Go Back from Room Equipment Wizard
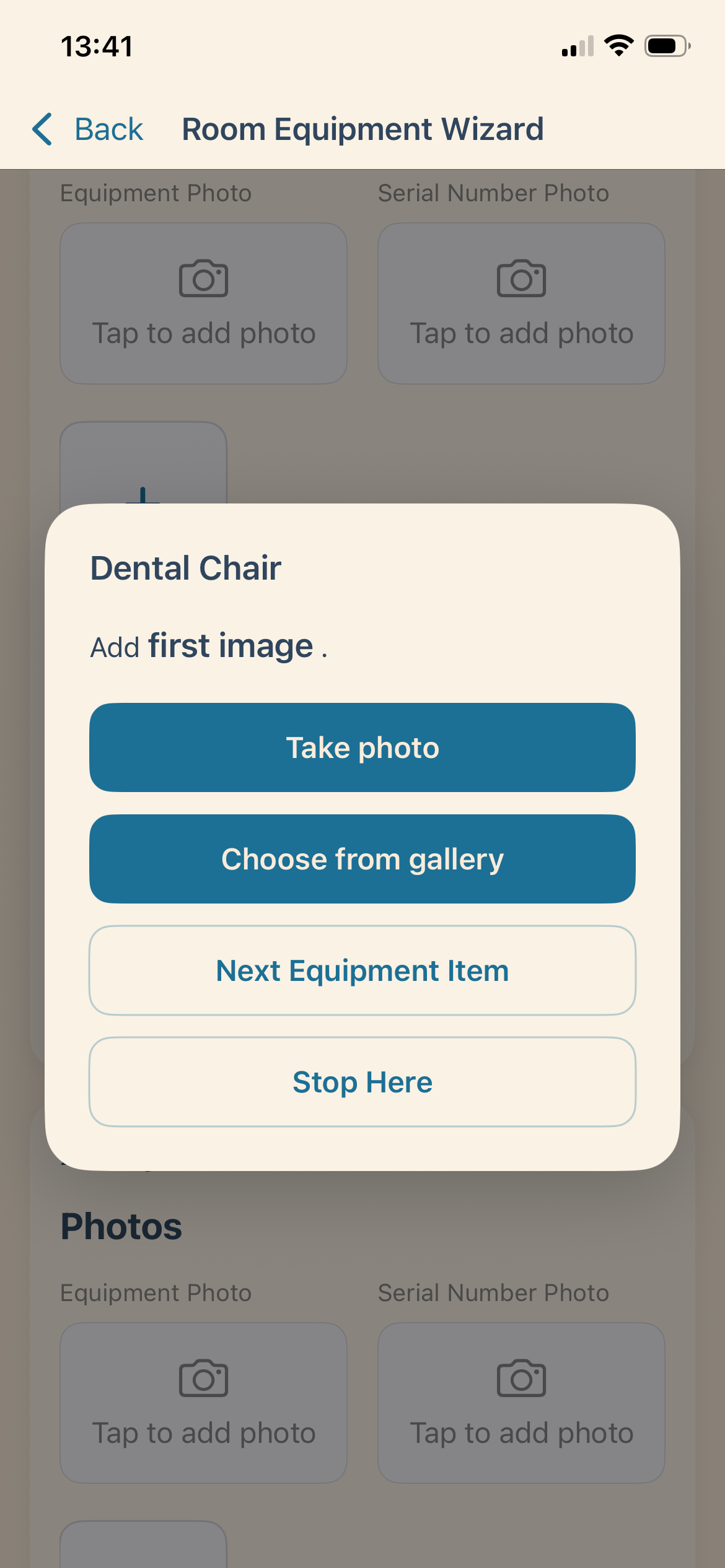 [x=108, y=129]
